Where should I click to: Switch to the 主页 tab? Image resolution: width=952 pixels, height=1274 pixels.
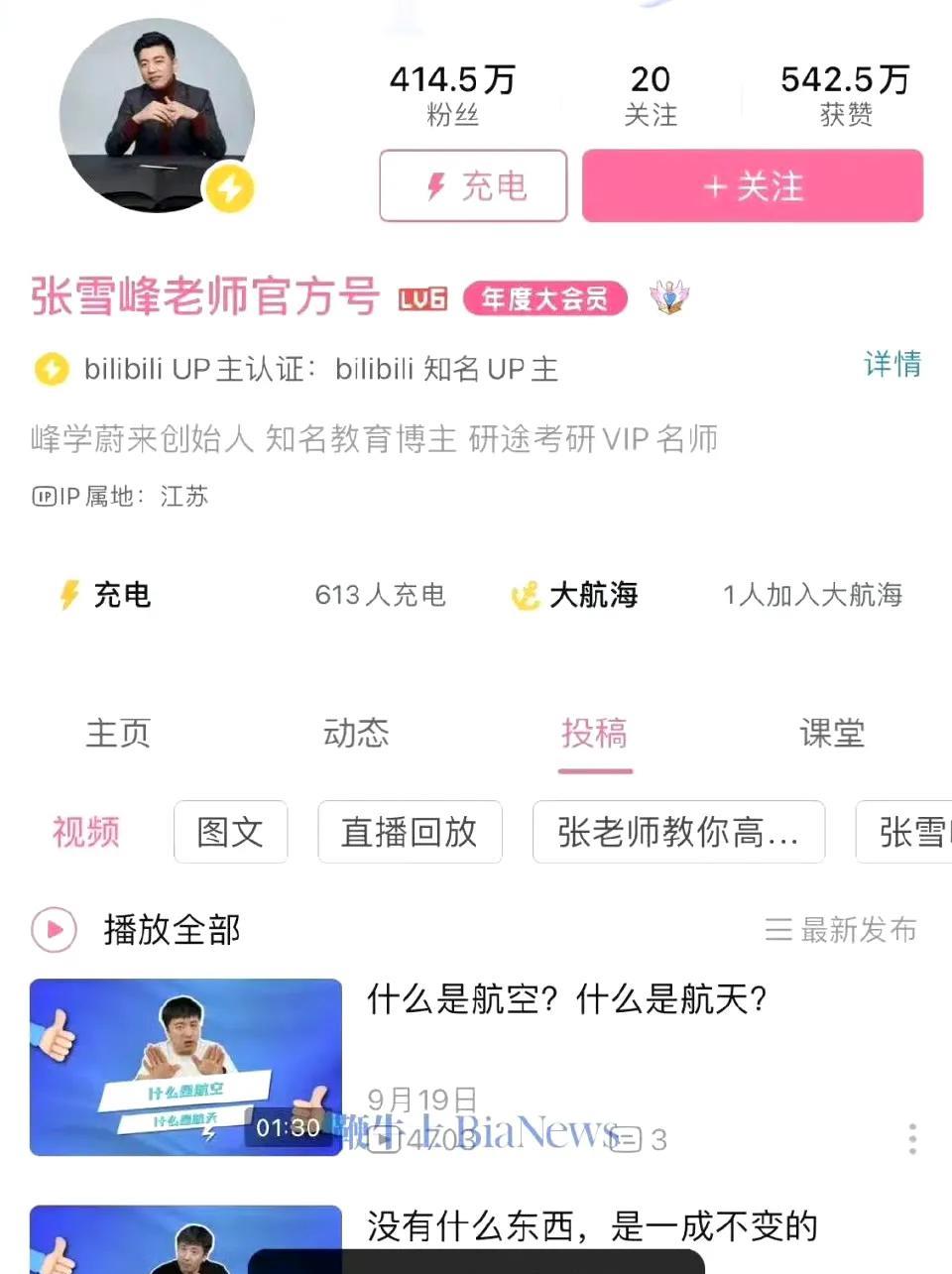[118, 734]
